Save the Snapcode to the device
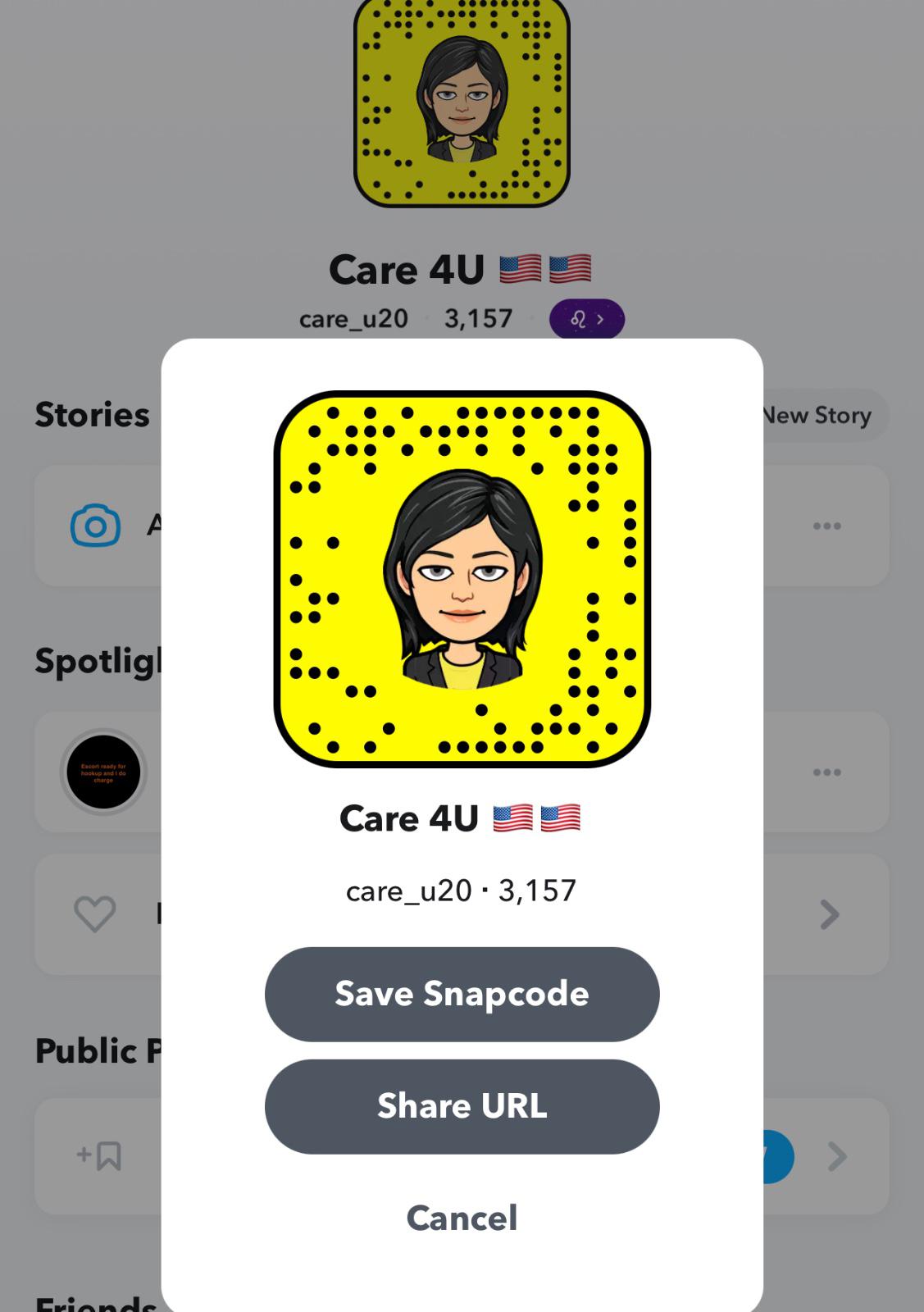The height and width of the screenshot is (1312, 924). coord(462,994)
